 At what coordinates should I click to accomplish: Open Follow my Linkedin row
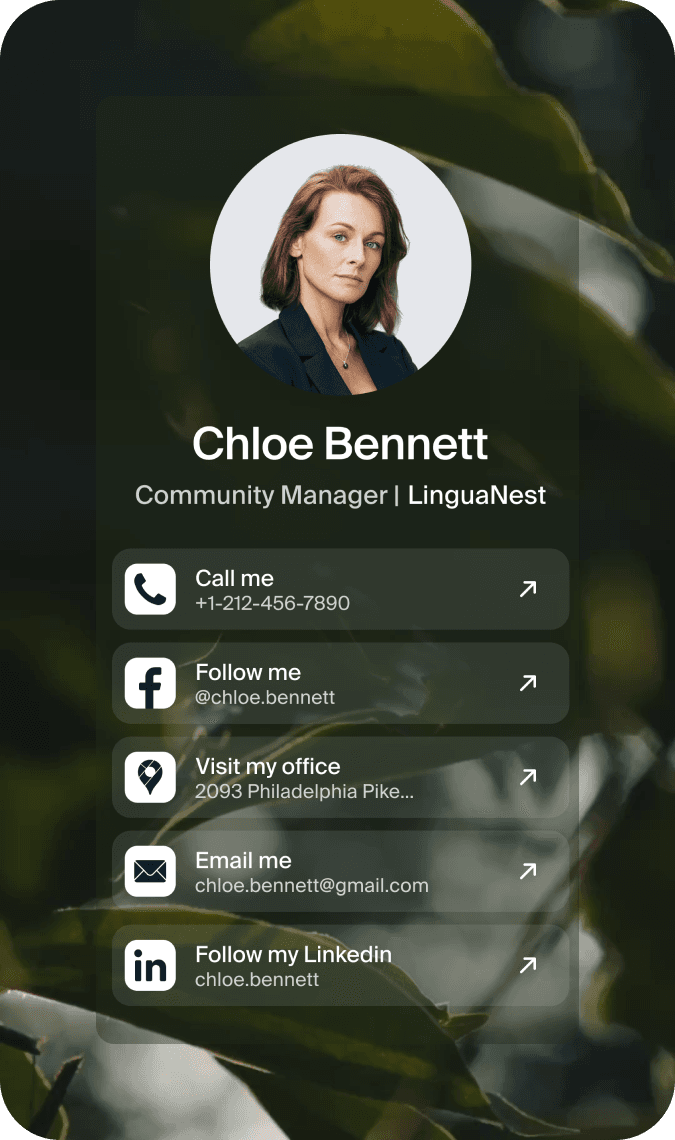(x=340, y=965)
